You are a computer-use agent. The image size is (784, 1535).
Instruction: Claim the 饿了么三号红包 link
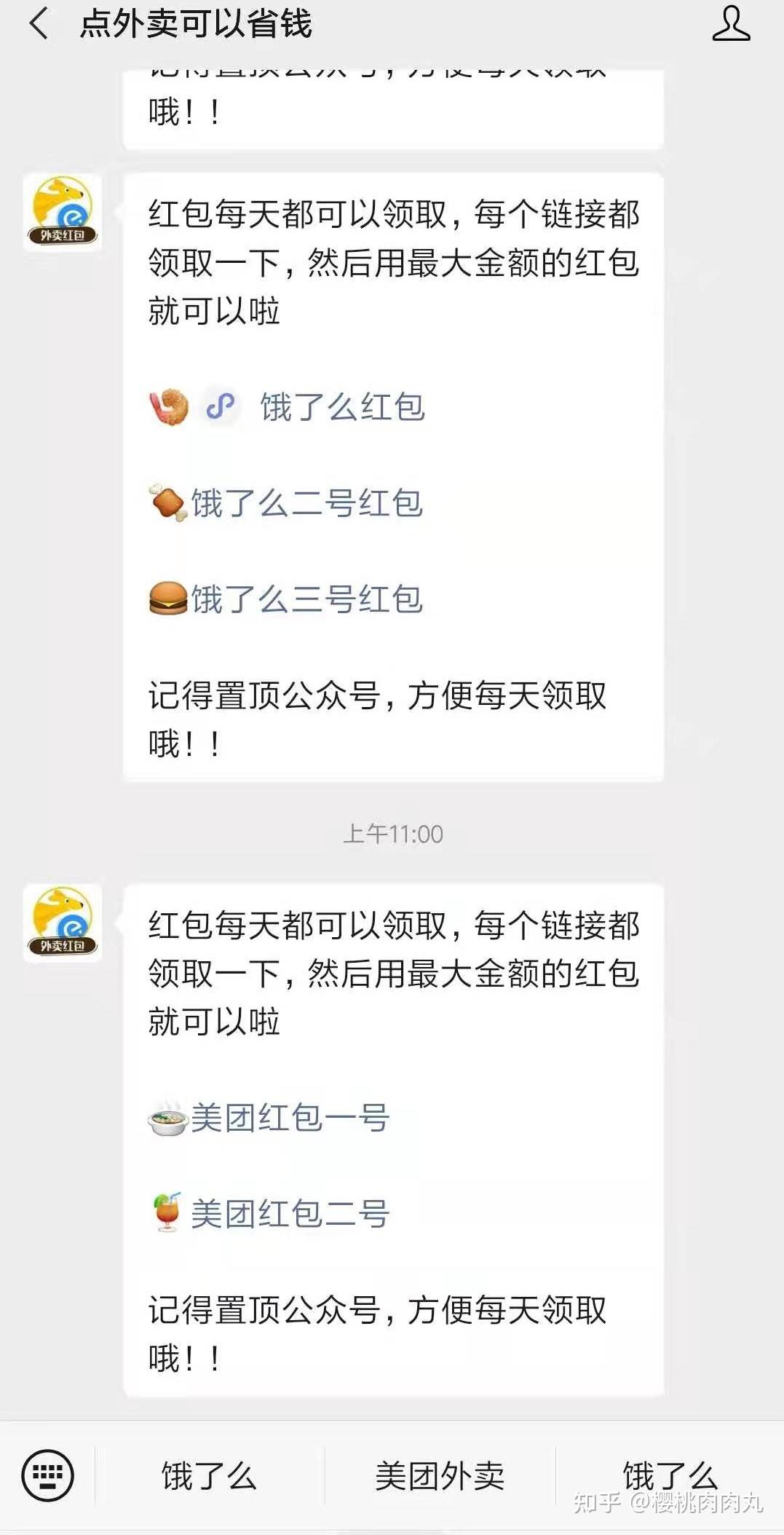[x=306, y=599]
